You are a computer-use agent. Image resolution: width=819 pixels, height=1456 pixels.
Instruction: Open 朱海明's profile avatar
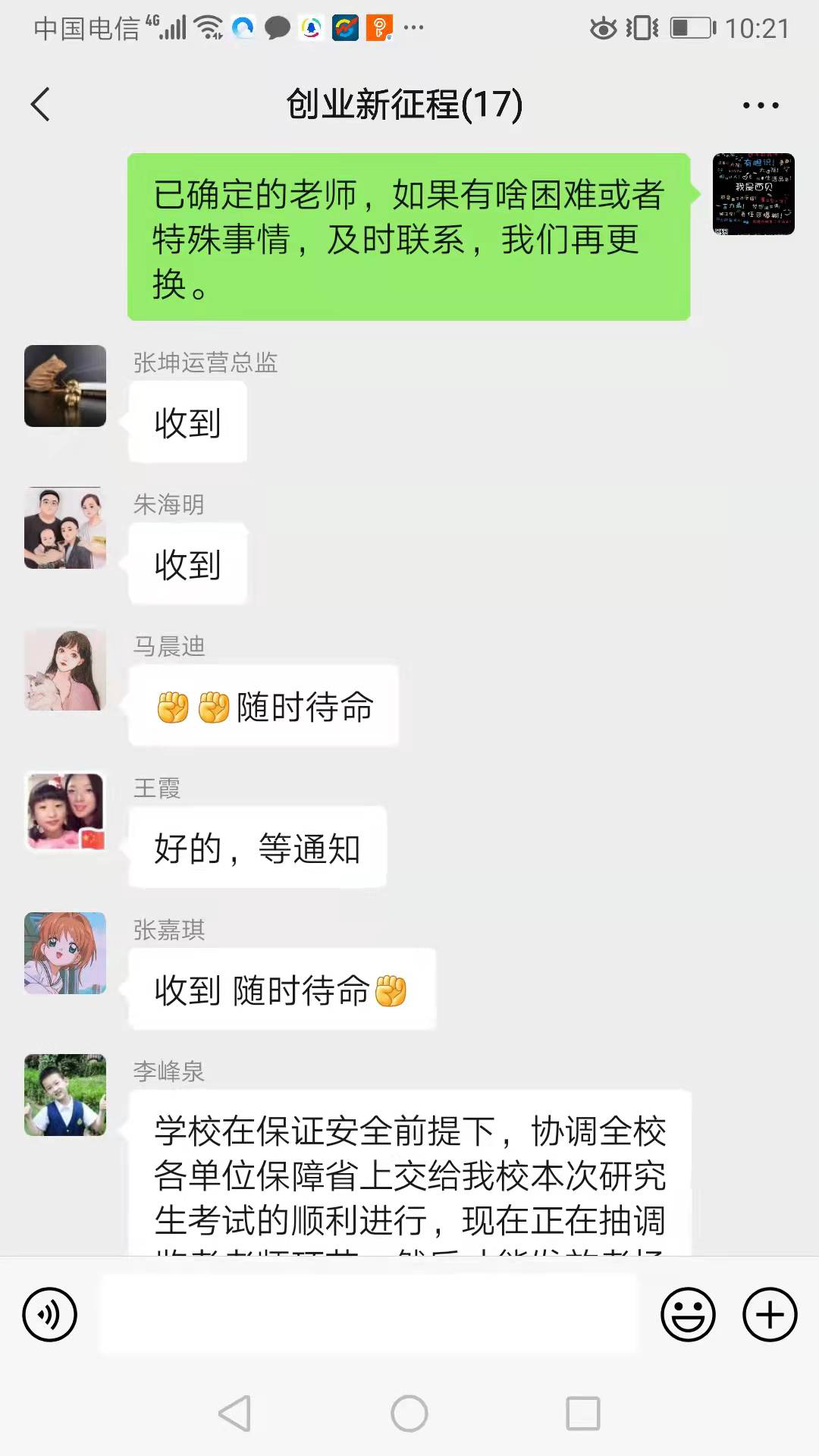pyautogui.click(x=65, y=528)
